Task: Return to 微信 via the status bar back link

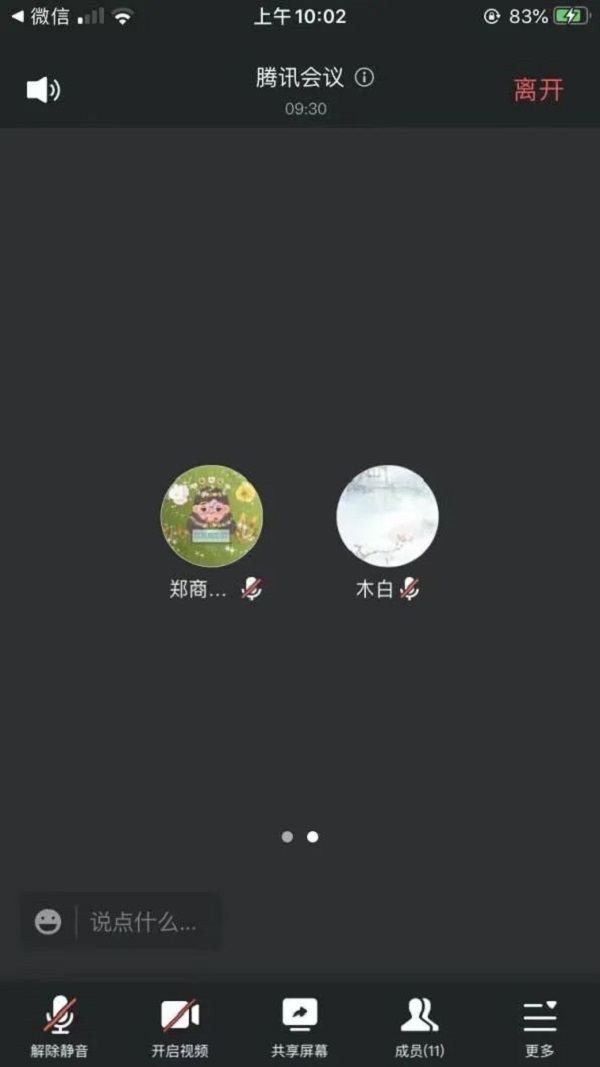Action: pyautogui.click(x=40, y=16)
